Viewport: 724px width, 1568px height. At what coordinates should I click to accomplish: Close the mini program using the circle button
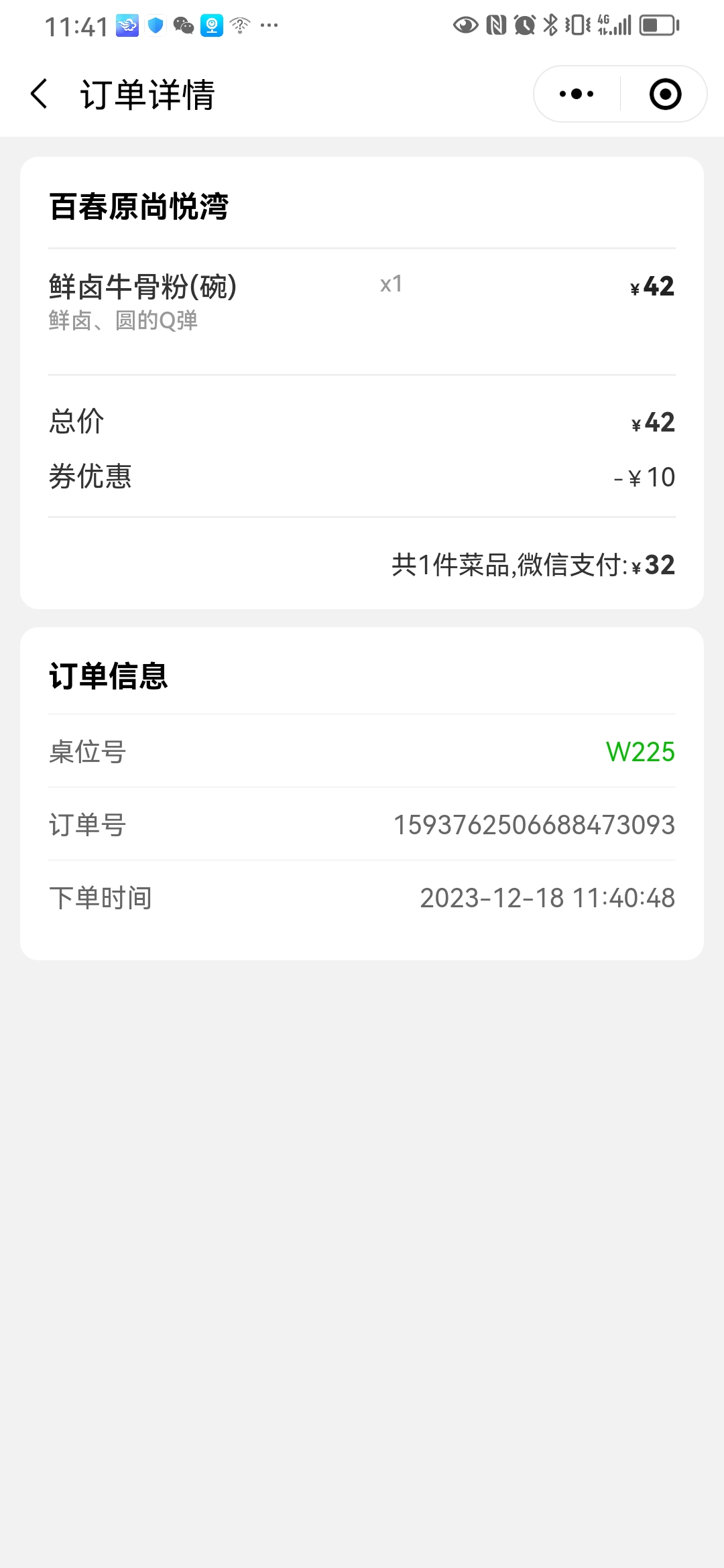[665, 94]
